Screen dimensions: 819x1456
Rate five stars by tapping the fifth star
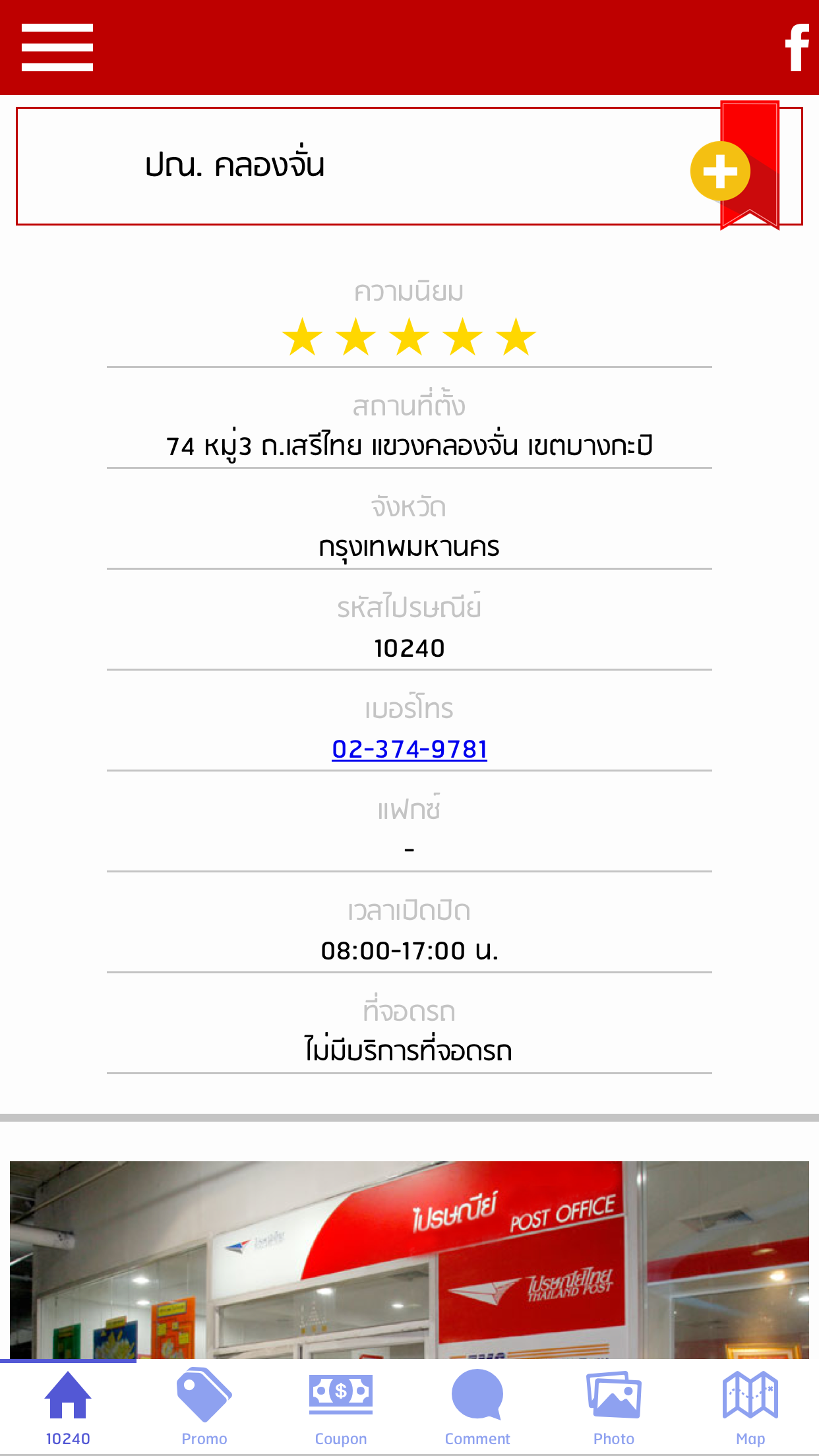coord(516,338)
